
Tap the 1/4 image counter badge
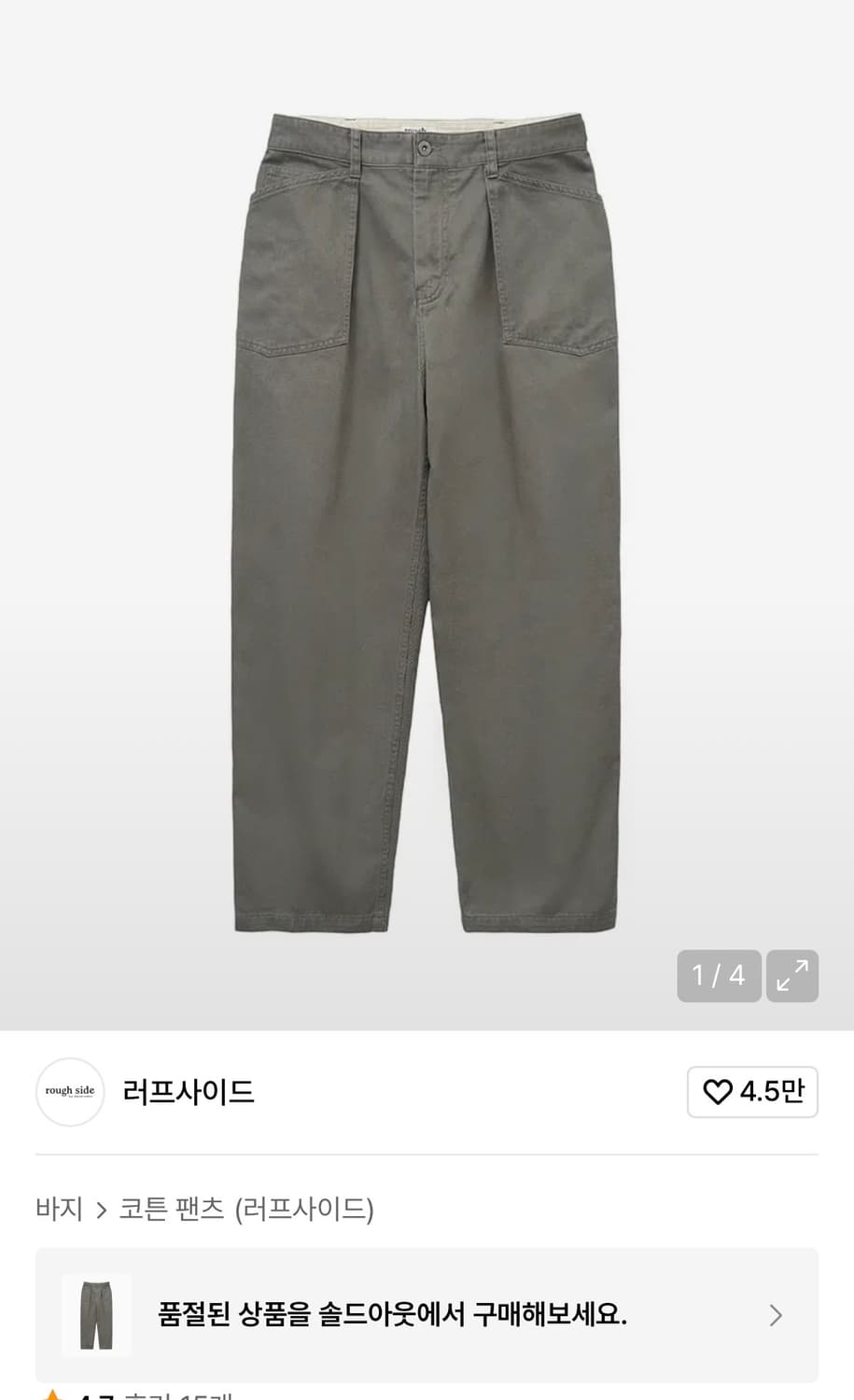click(x=719, y=975)
